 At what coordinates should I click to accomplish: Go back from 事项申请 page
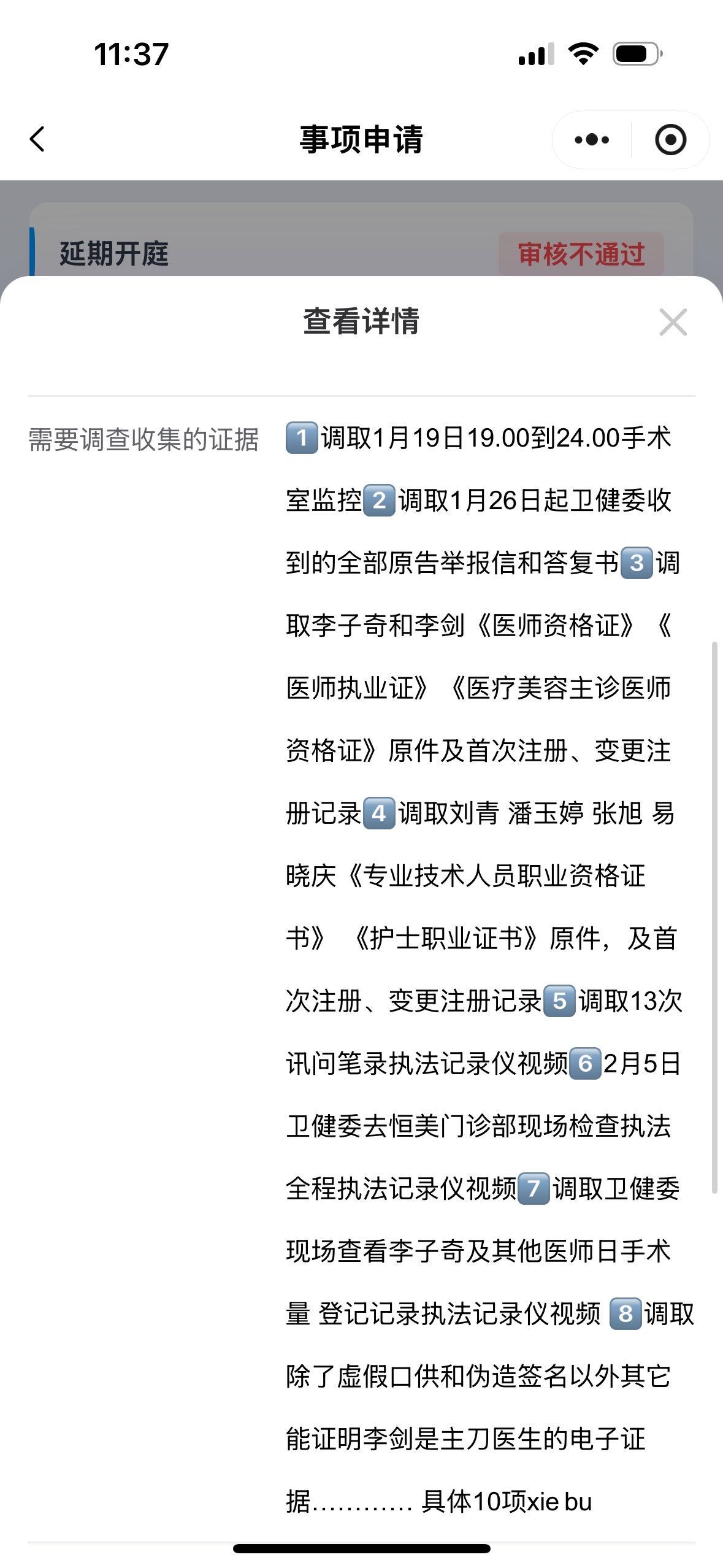click(x=37, y=139)
